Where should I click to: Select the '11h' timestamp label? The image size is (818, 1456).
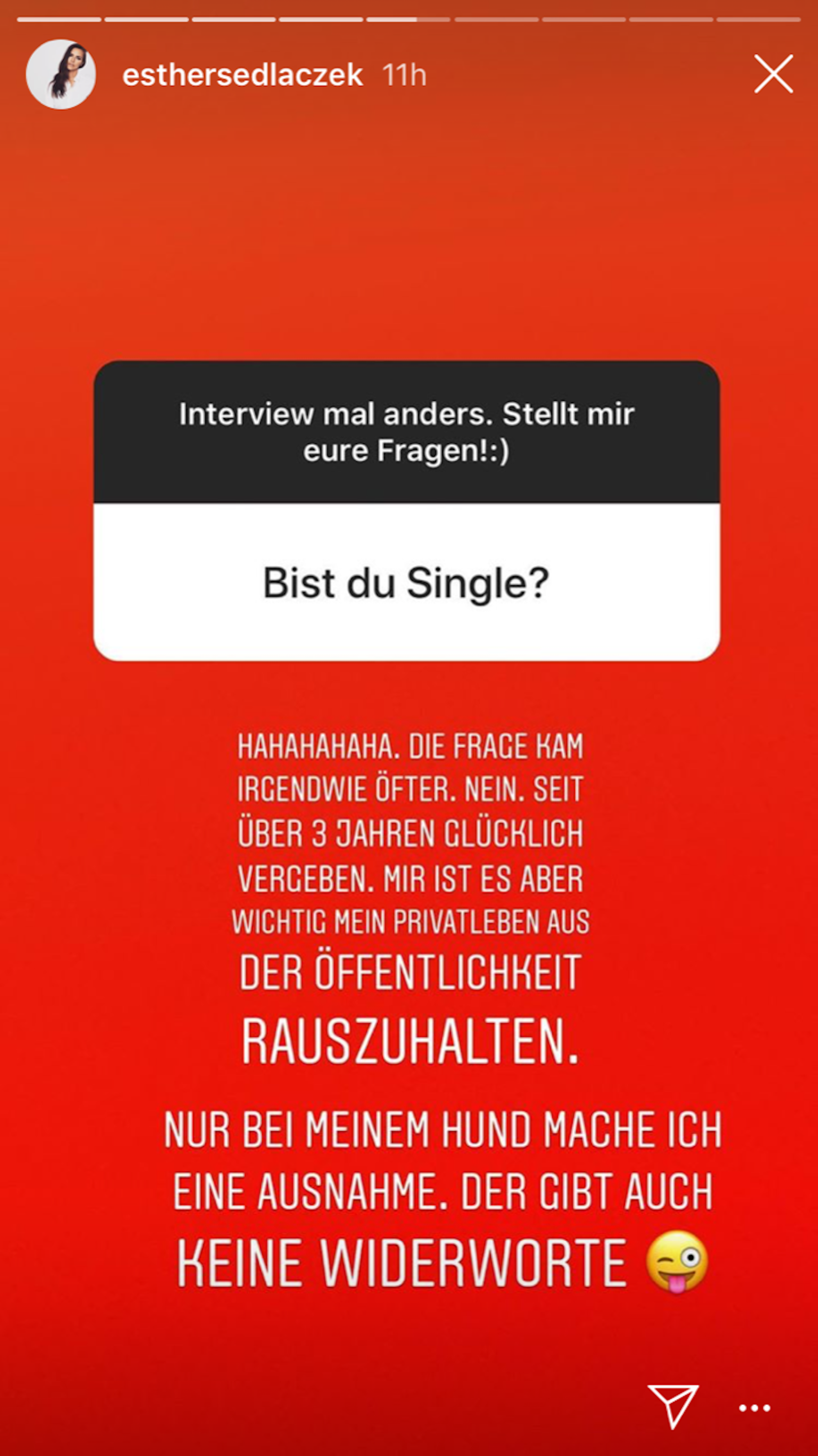405,74
